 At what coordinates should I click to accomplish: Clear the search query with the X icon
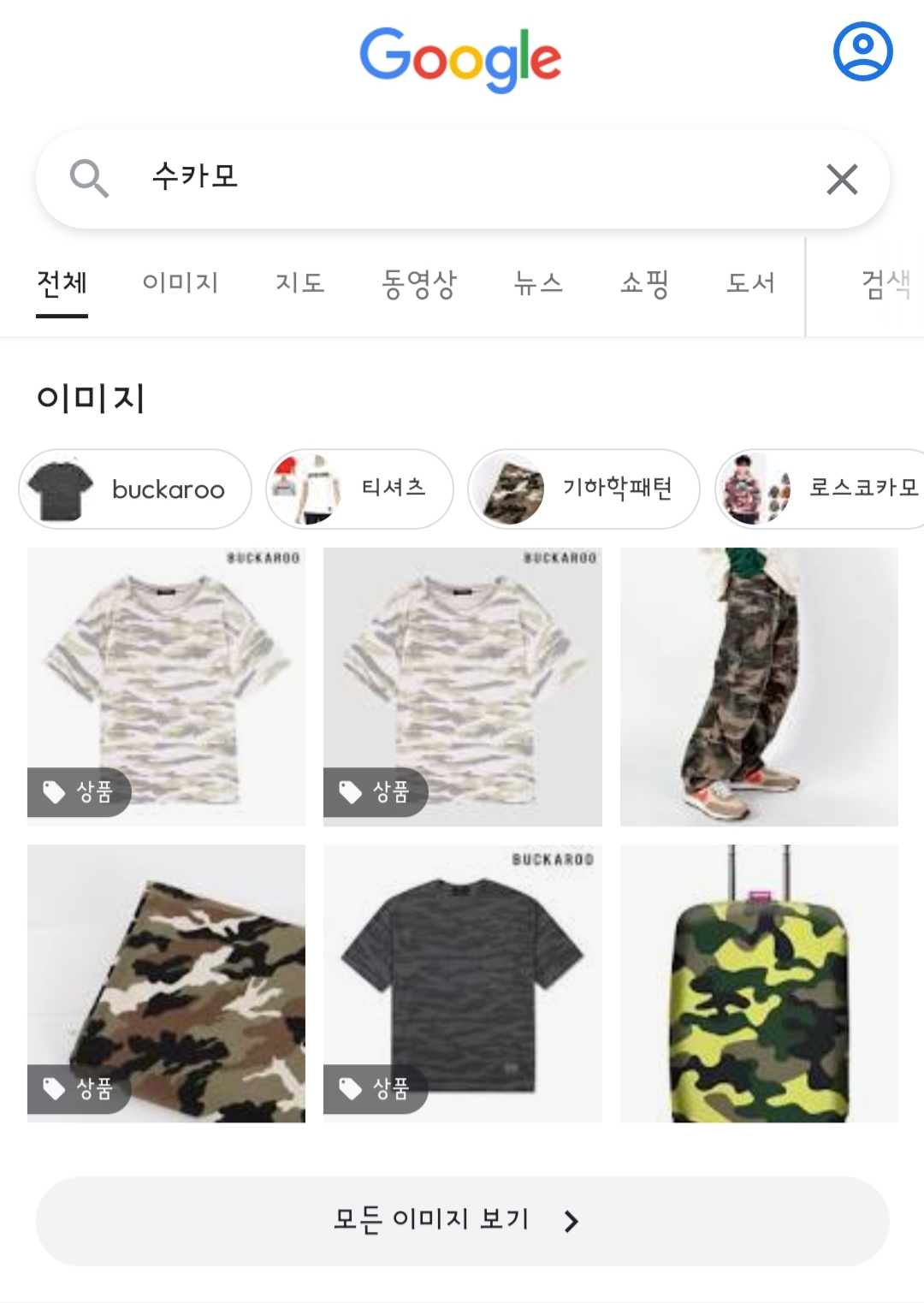843,179
